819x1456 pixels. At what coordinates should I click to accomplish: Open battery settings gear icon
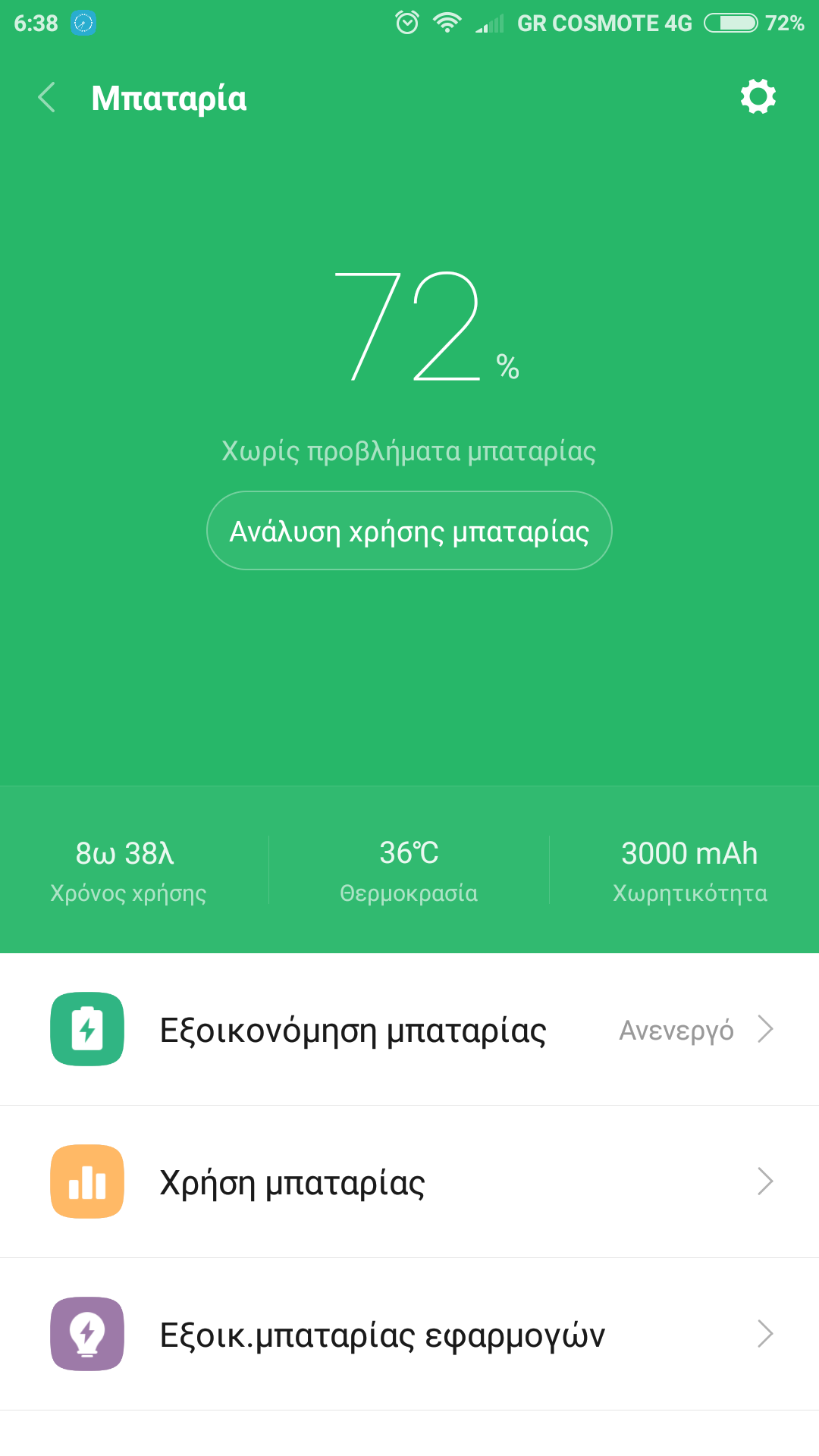(x=758, y=97)
